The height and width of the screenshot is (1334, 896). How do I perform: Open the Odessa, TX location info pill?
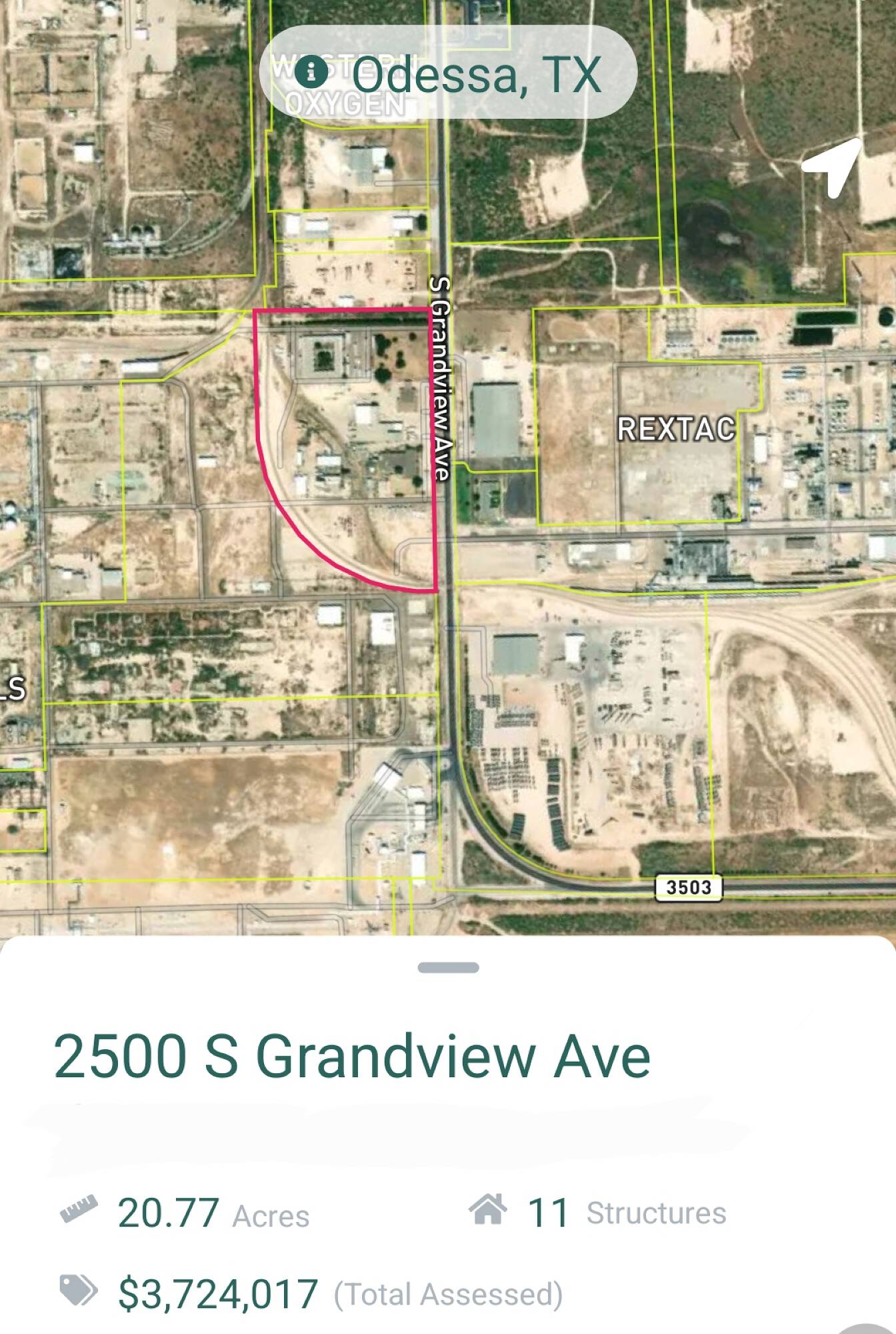[447, 73]
